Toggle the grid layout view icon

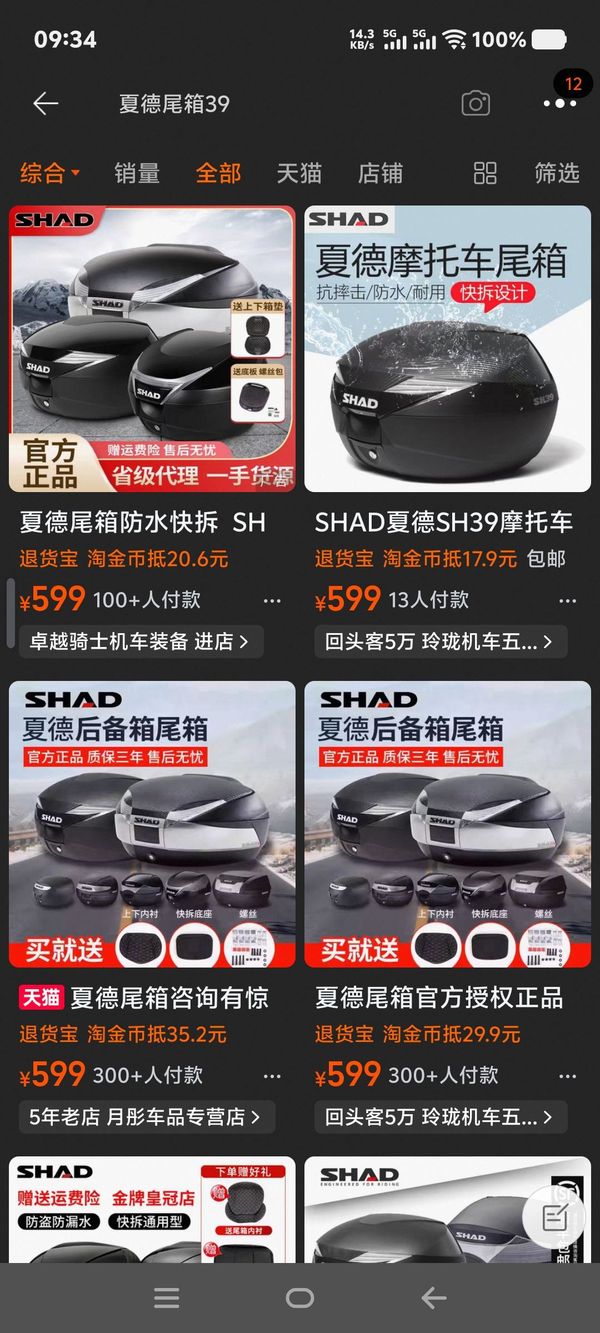coord(485,173)
